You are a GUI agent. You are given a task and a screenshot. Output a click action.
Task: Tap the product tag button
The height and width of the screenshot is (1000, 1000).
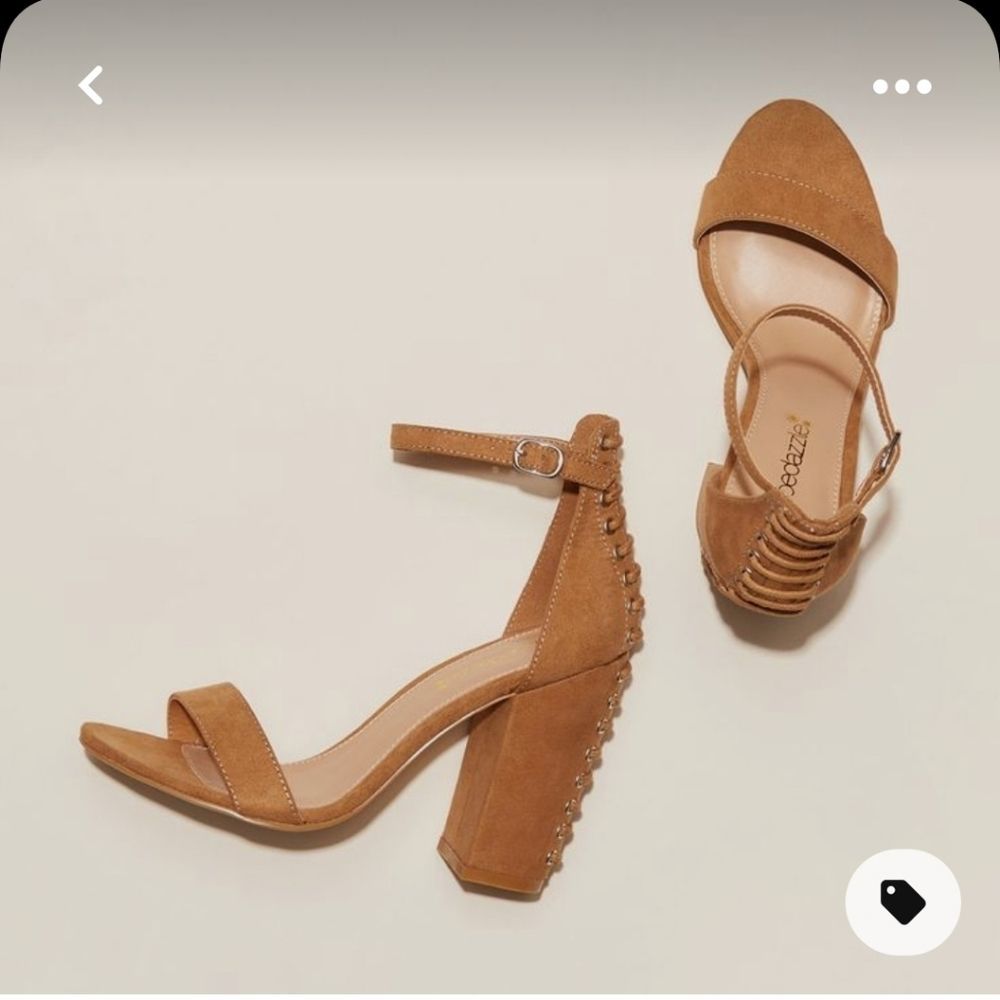902,902
